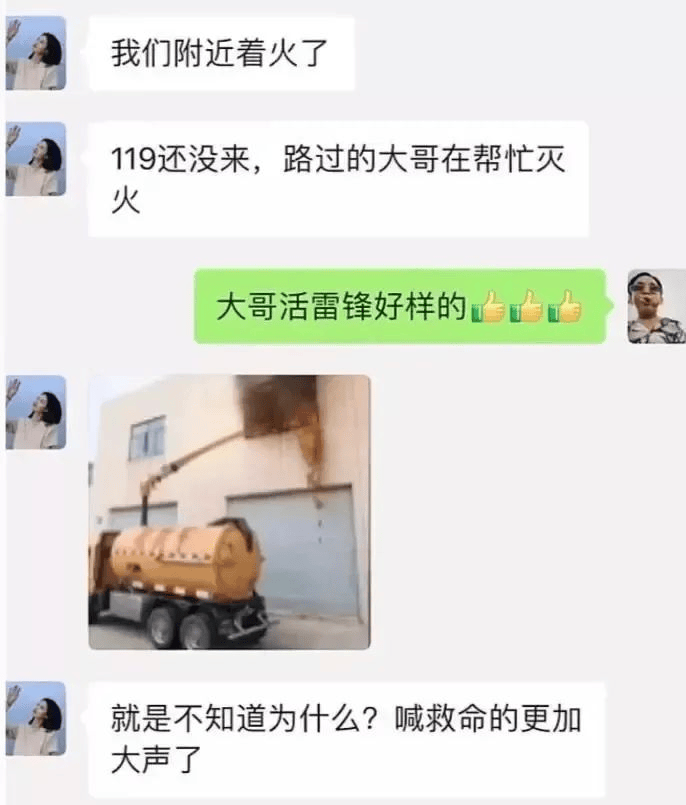View profile of sender of 大哥活雷锋好样的
The width and height of the screenshot is (686, 805).
(x=656, y=306)
